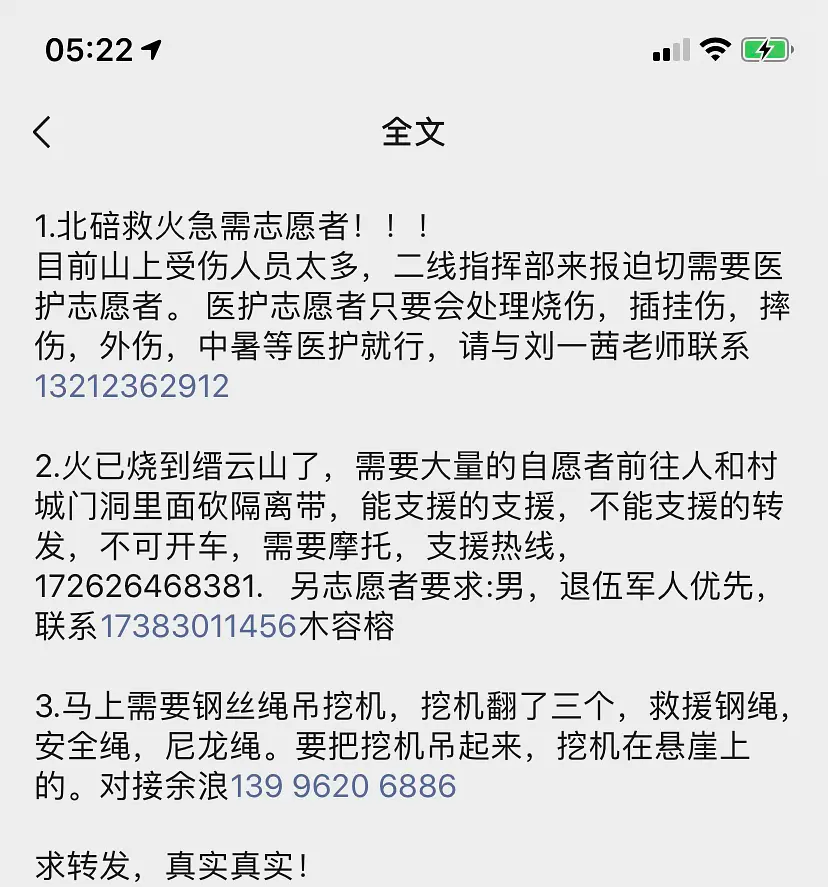The image size is (828, 887).
Task: Call phone number 13212362912
Action: 132,386
